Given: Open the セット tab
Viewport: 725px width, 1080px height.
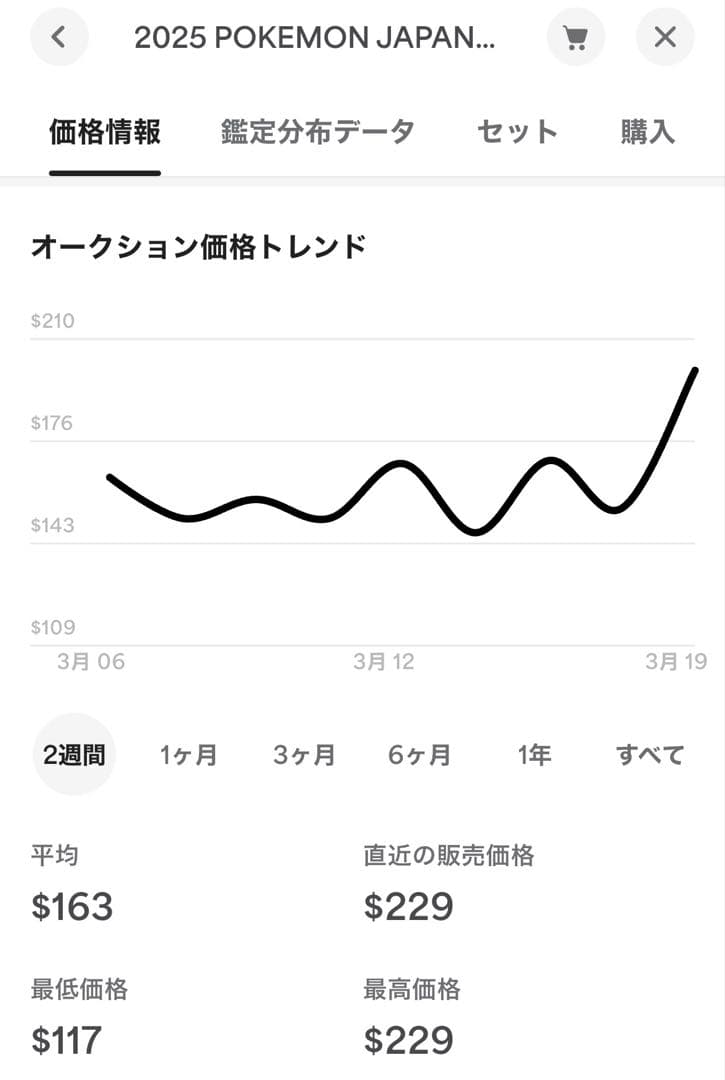Looking at the screenshot, I should pos(517,132).
